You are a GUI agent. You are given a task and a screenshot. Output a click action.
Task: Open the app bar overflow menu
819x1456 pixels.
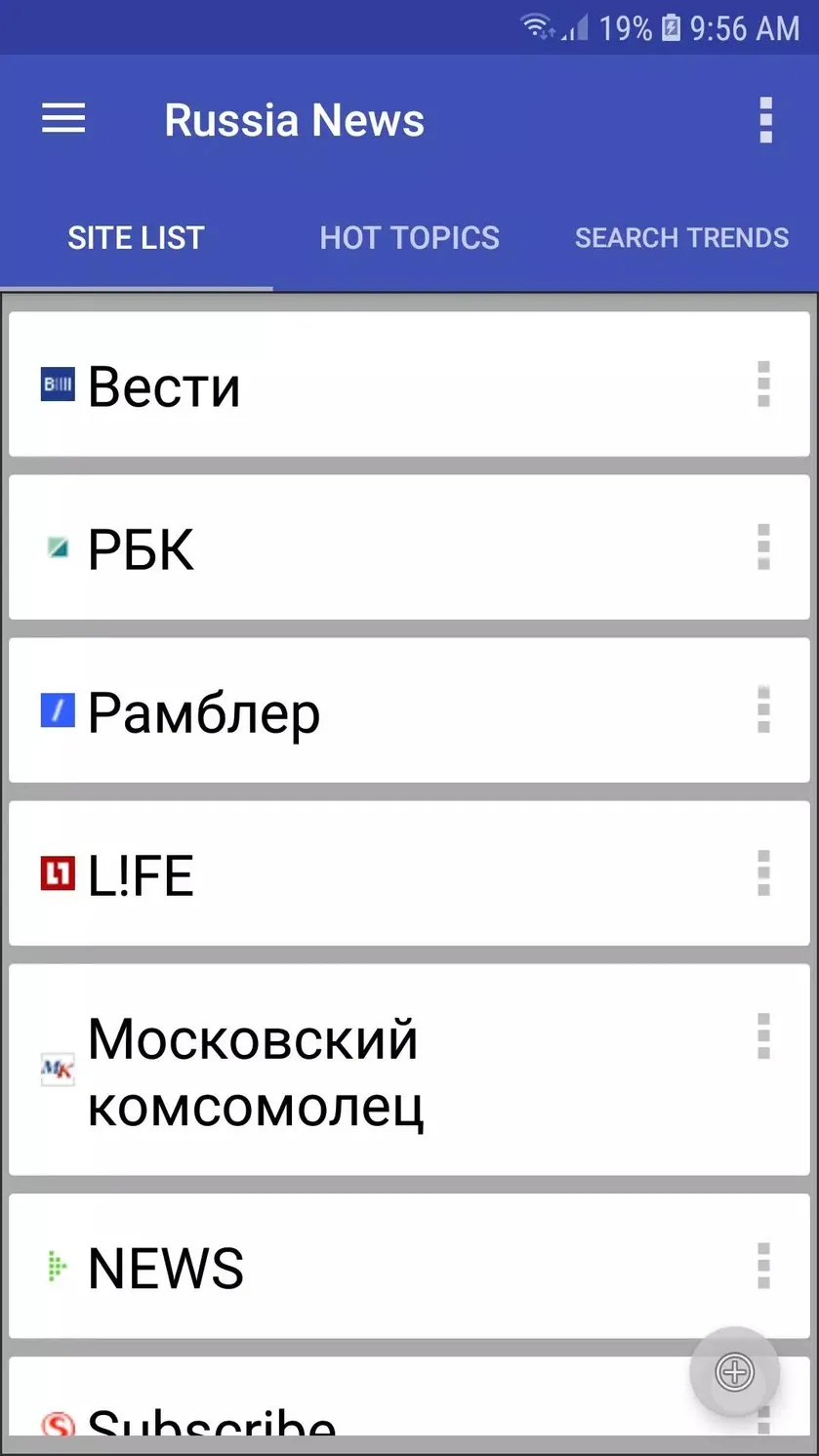pyautogui.click(x=766, y=120)
